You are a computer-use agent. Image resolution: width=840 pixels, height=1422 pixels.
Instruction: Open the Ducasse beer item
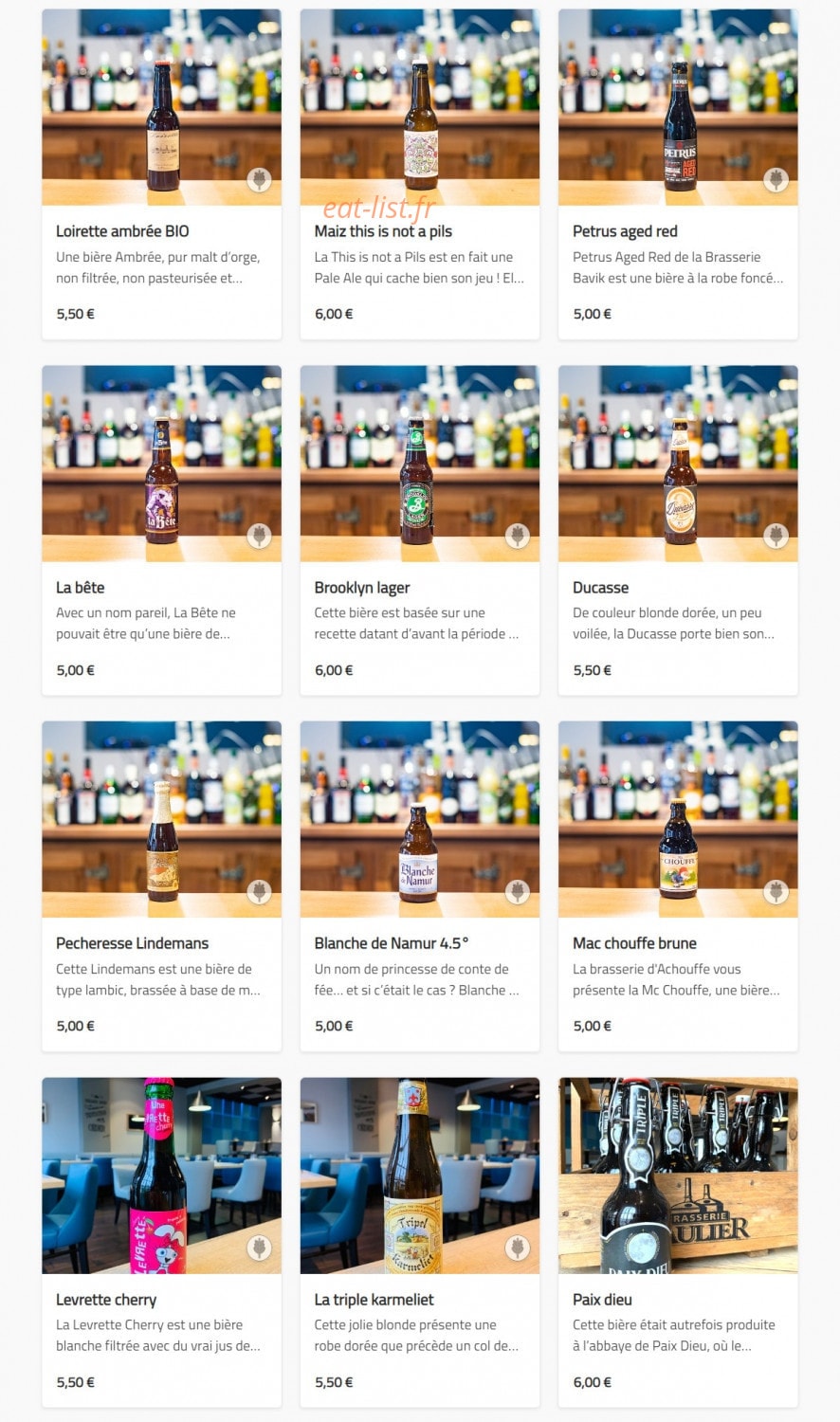[x=678, y=530]
